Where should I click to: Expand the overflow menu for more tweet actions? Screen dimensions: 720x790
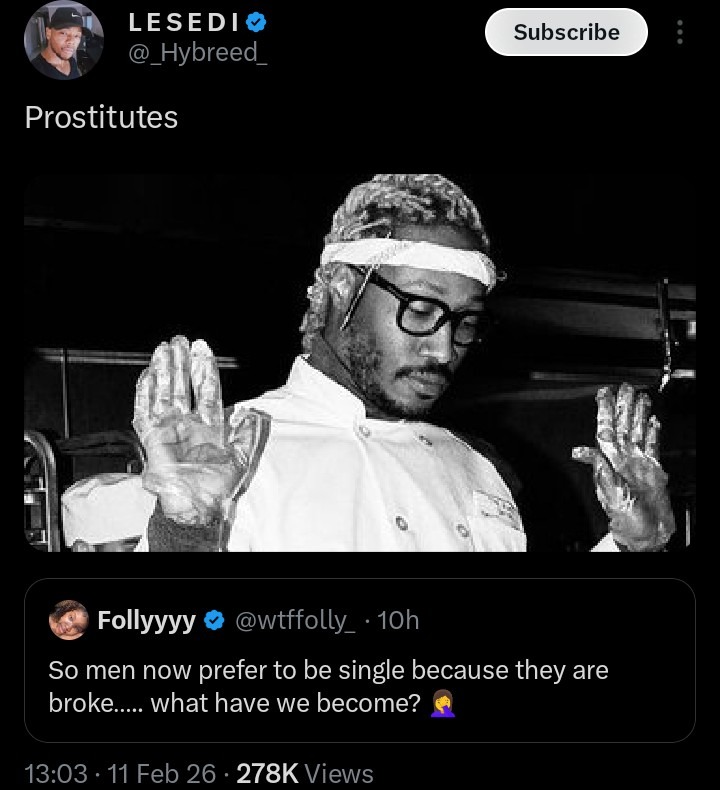click(681, 32)
